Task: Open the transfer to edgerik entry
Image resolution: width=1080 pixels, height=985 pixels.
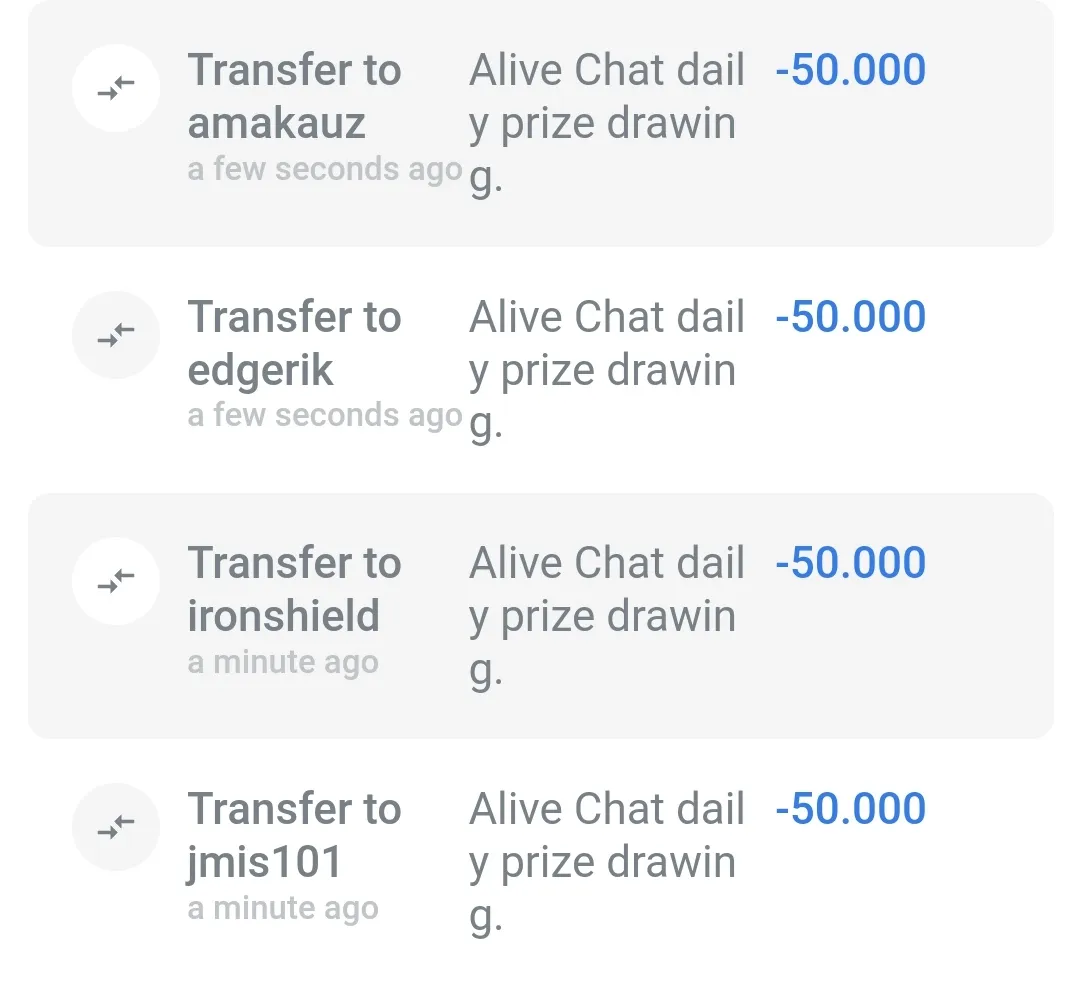Action: [x=293, y=344]
